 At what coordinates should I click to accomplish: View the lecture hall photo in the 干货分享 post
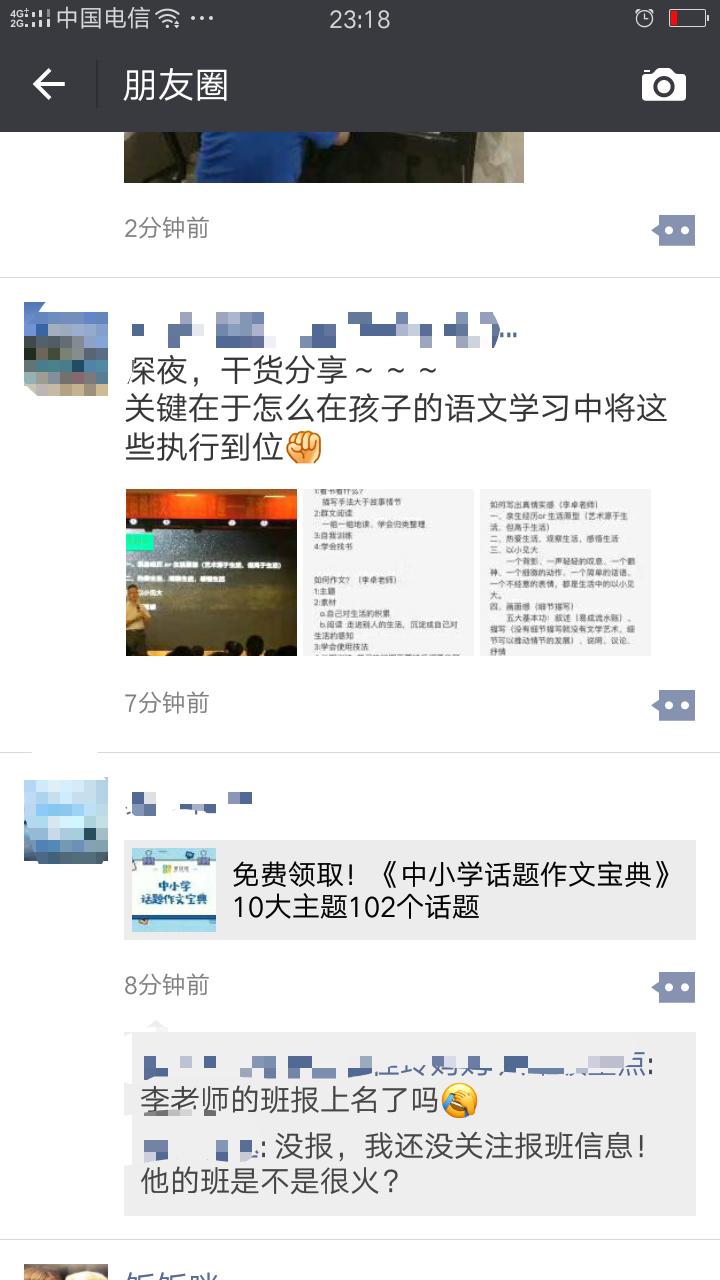211,572
